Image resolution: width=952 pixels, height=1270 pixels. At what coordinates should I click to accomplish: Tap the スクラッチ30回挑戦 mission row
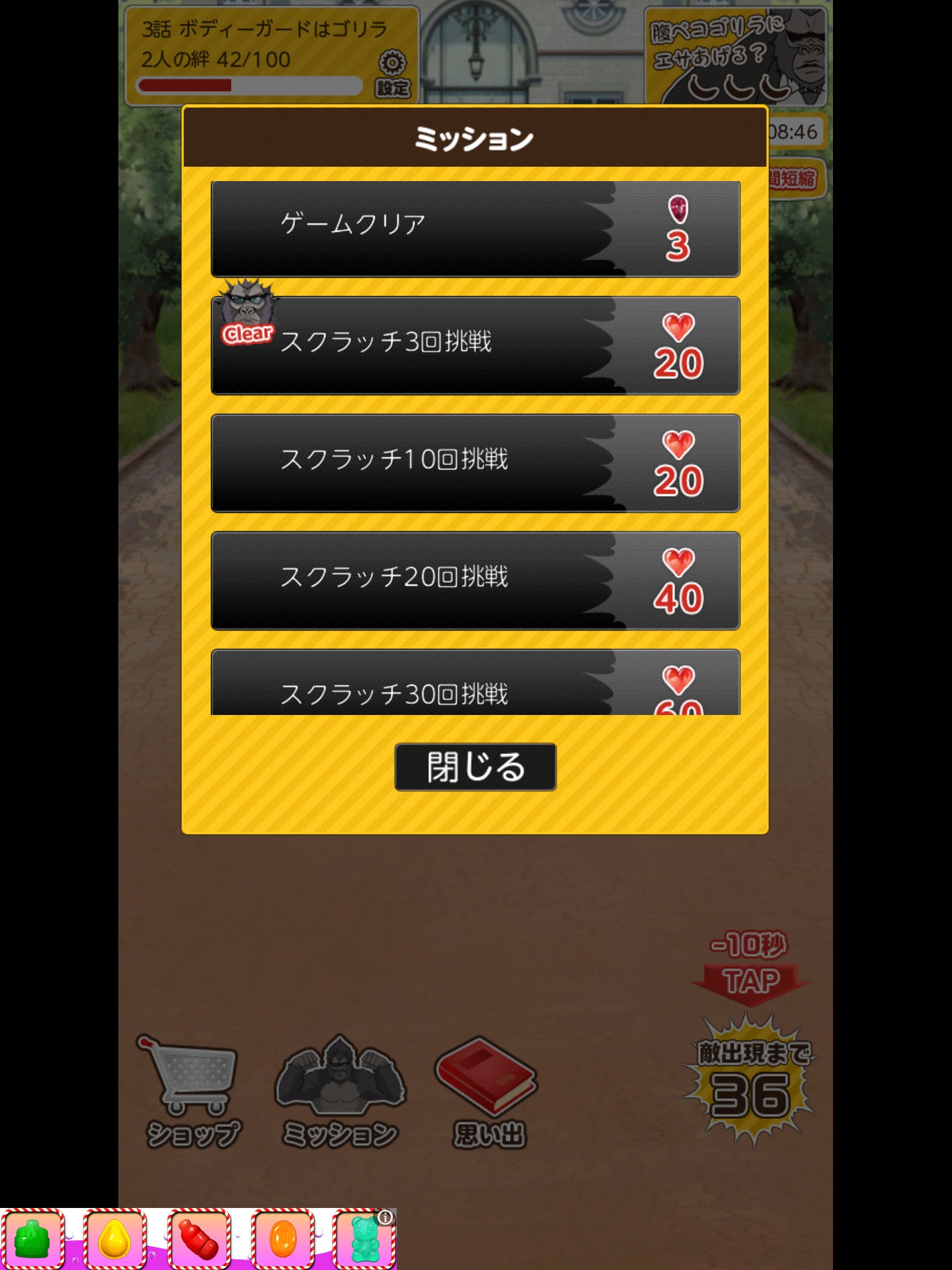pyautogui.click(x=475, y=685)
